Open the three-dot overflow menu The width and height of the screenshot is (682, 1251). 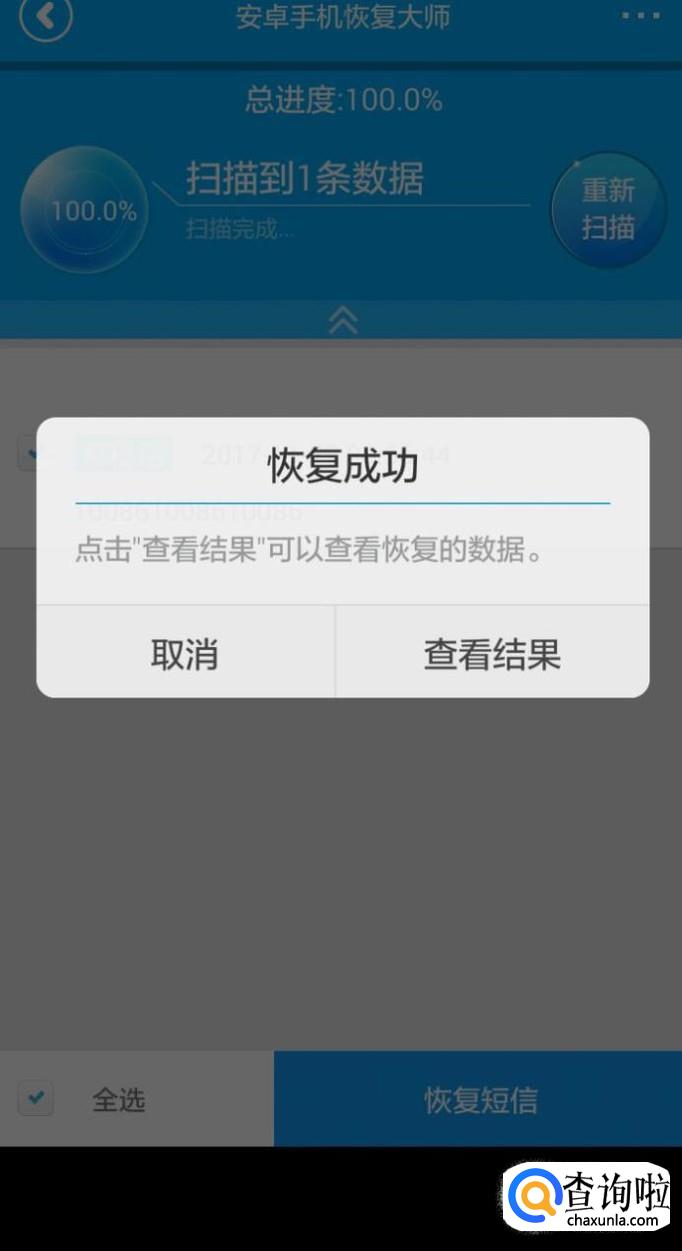pyautogui.click(x=641, y=16)
